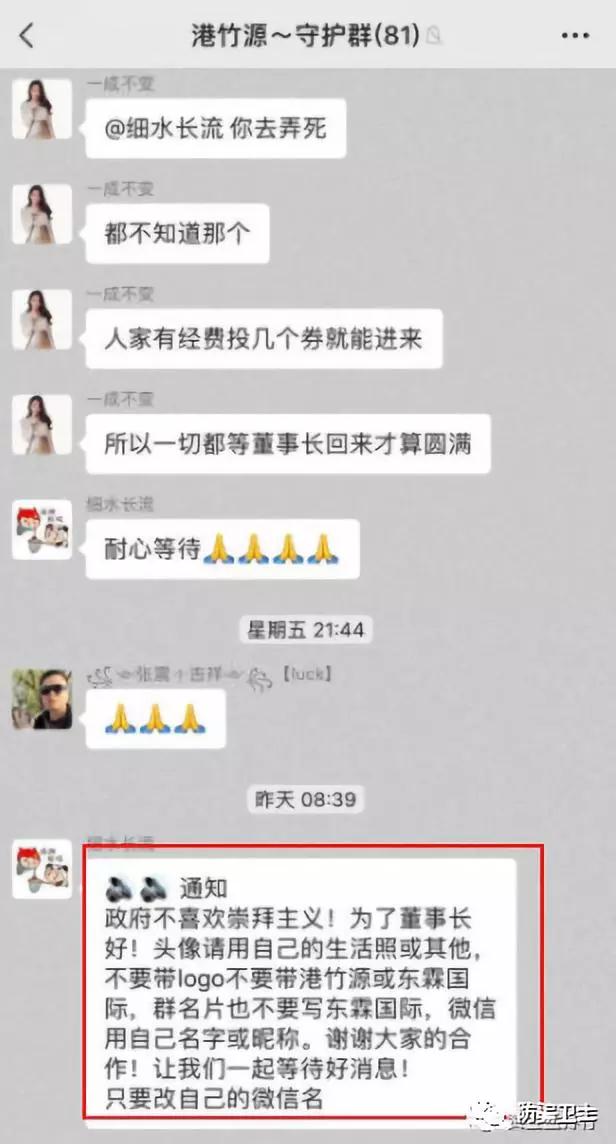Screen dimensions: 616x1144
Task: Open the group chat overflow menu
Action: click(574, 37)
